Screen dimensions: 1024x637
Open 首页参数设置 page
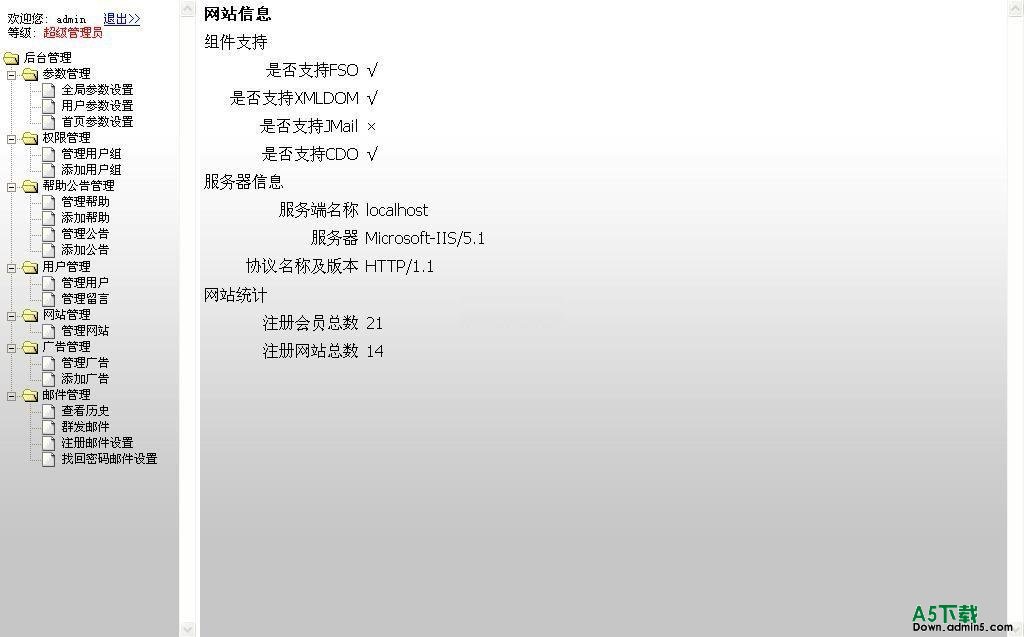tap(96, 122)
